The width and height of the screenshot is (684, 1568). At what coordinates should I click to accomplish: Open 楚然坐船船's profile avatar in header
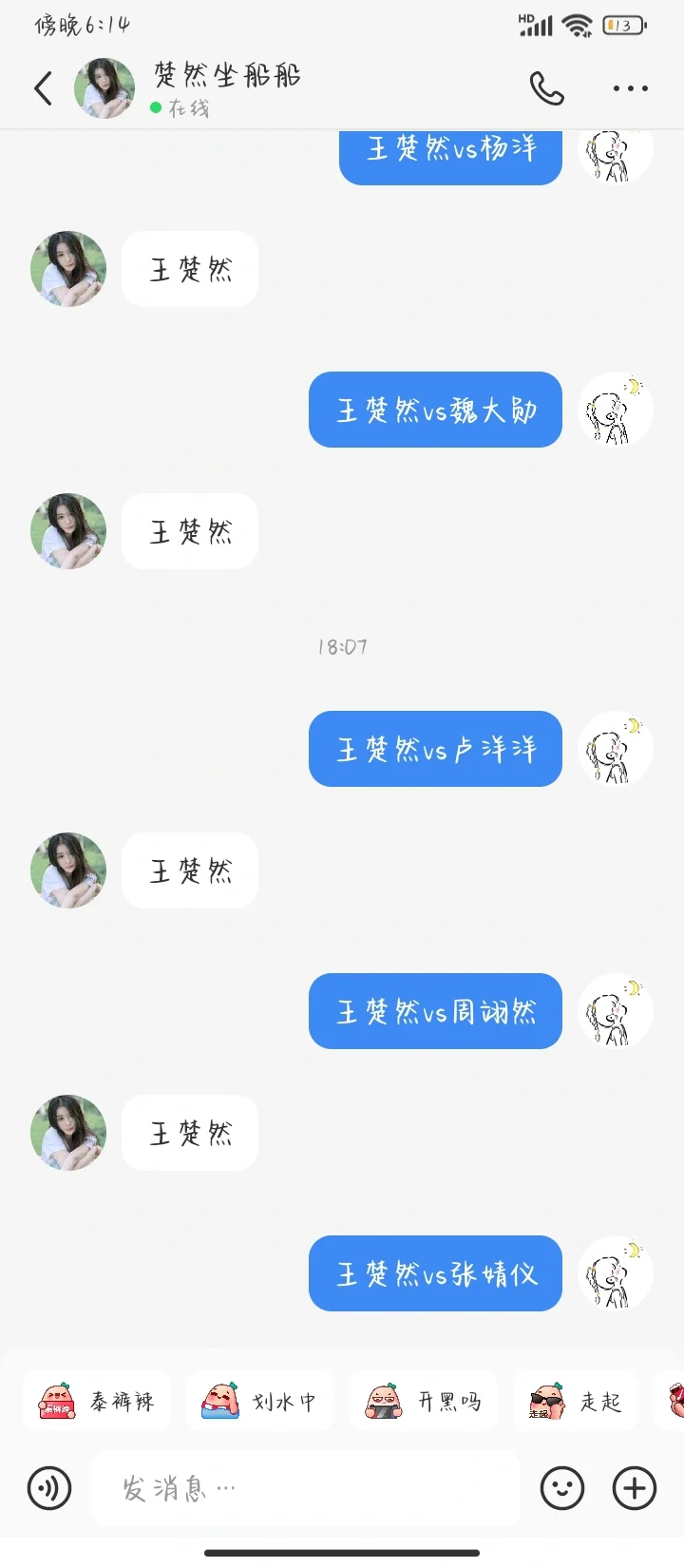click(x=104, y=88)
